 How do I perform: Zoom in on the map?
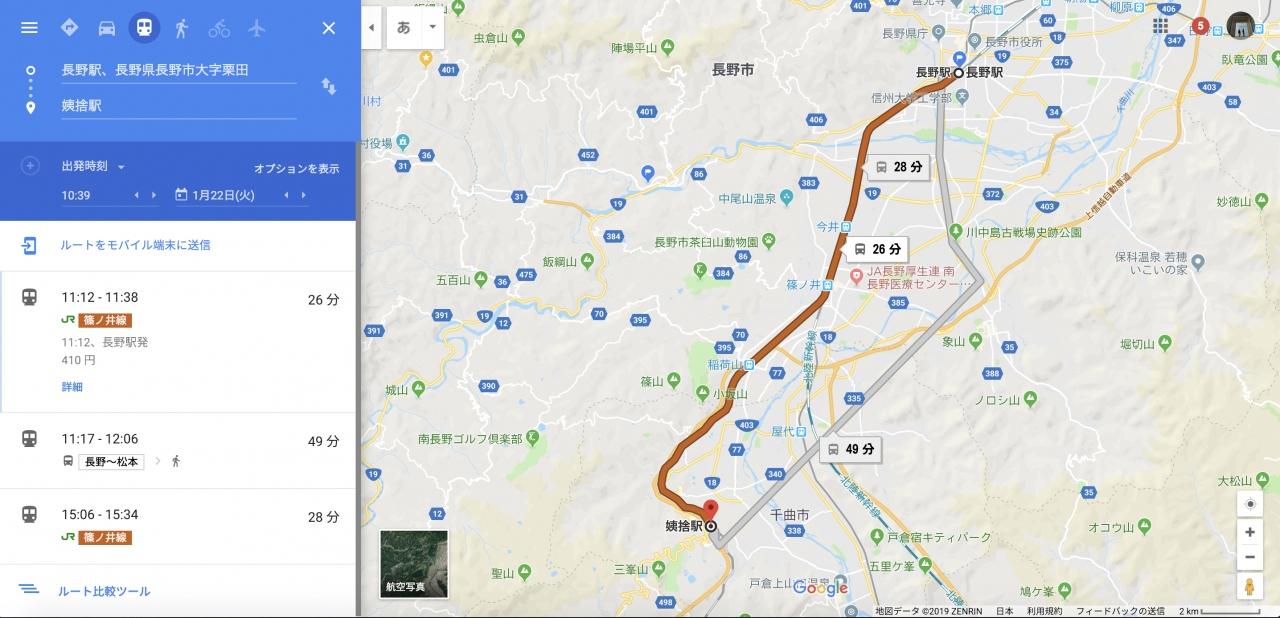[x=1250, y=532]
